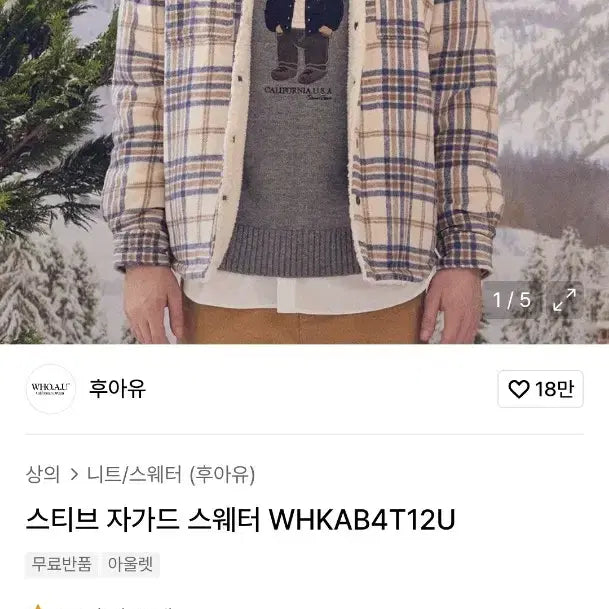Open the 후아유 brand page

(x=117, y=389)
